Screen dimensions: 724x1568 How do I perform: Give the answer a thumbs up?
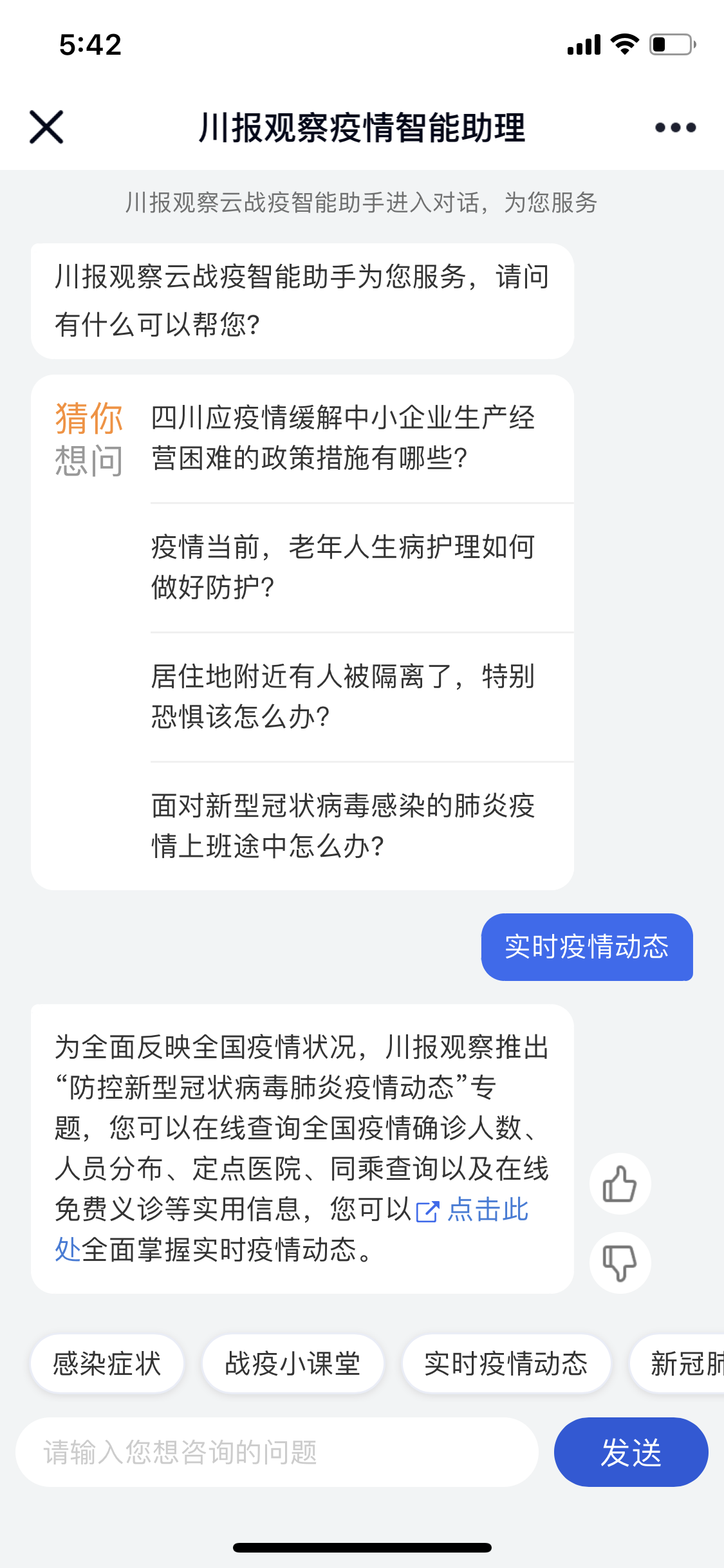pyautogui.click(x=620, y=1184)
